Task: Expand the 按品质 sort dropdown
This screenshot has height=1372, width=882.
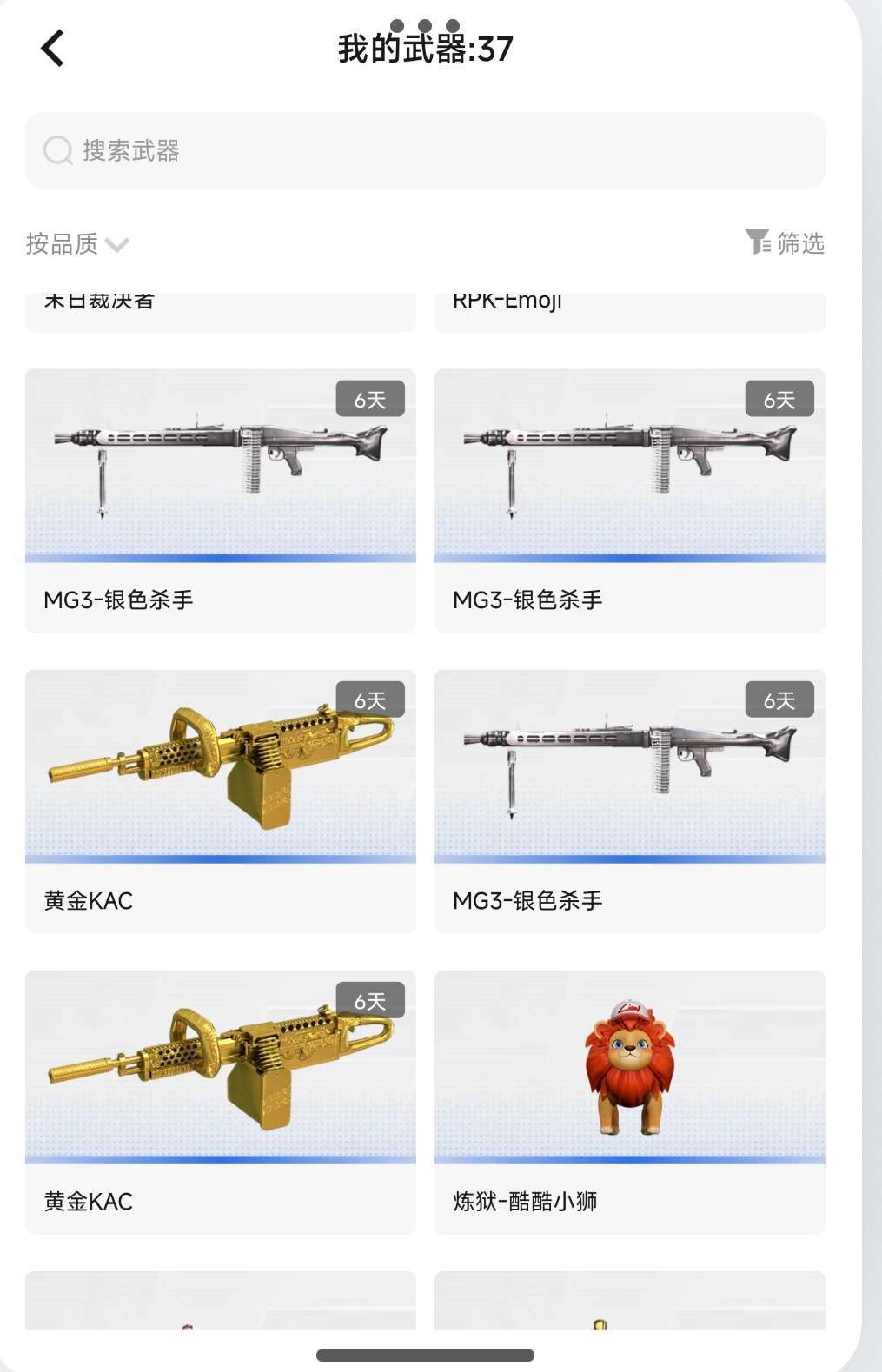Action: coord(77,244)
